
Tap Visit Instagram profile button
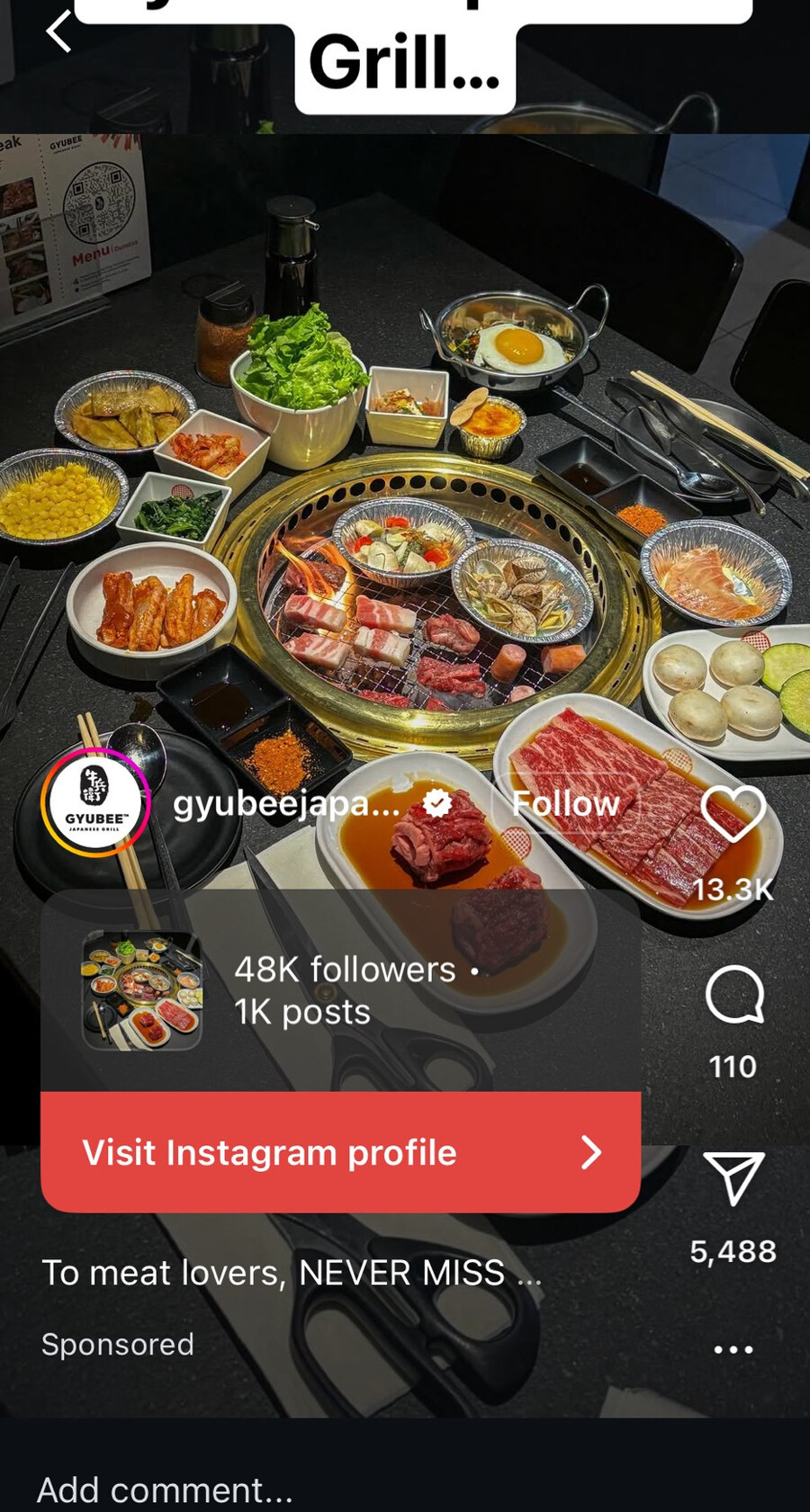click(x=340, y=1152)
